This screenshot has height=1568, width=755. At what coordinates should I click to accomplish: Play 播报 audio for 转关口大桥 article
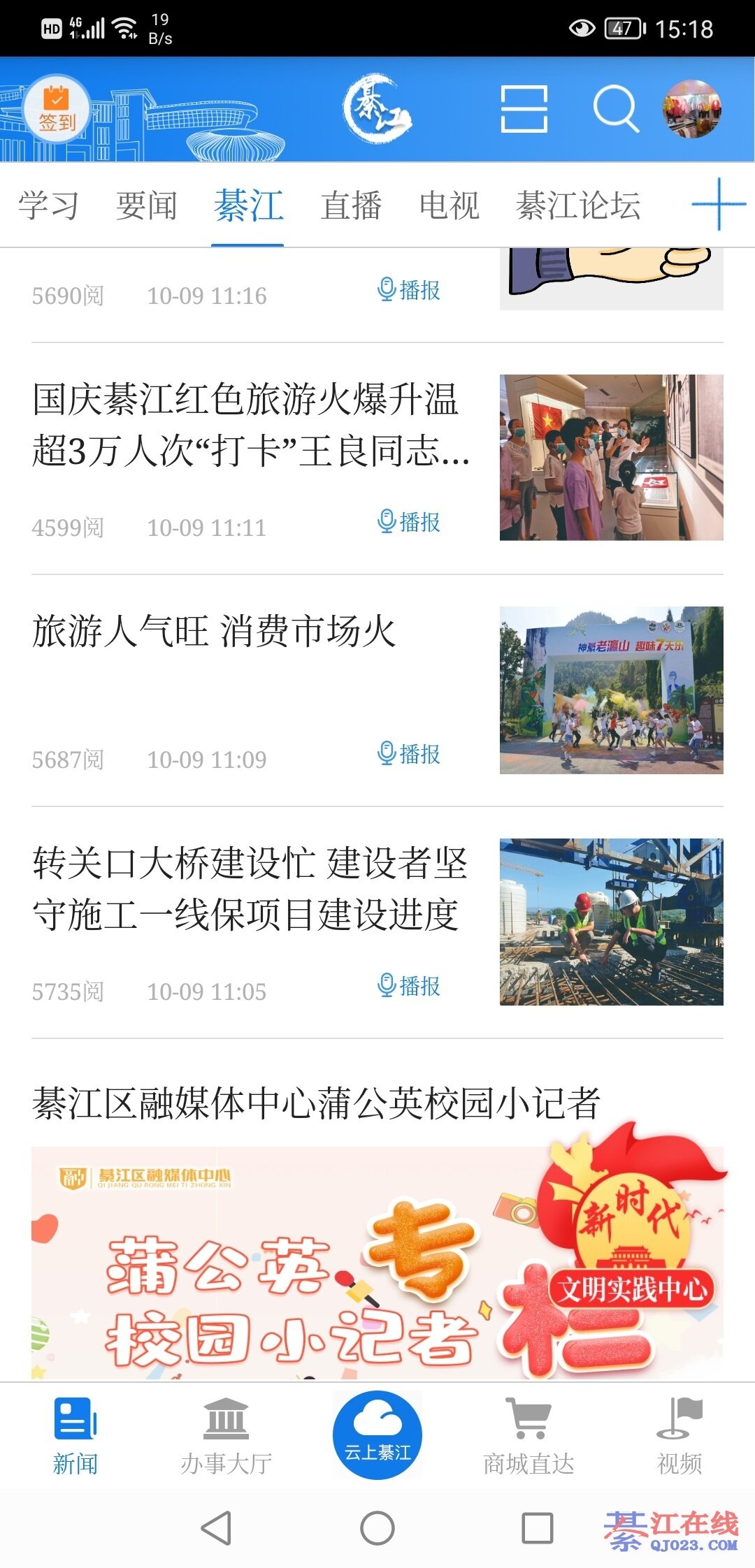click(x=409, y=985)
